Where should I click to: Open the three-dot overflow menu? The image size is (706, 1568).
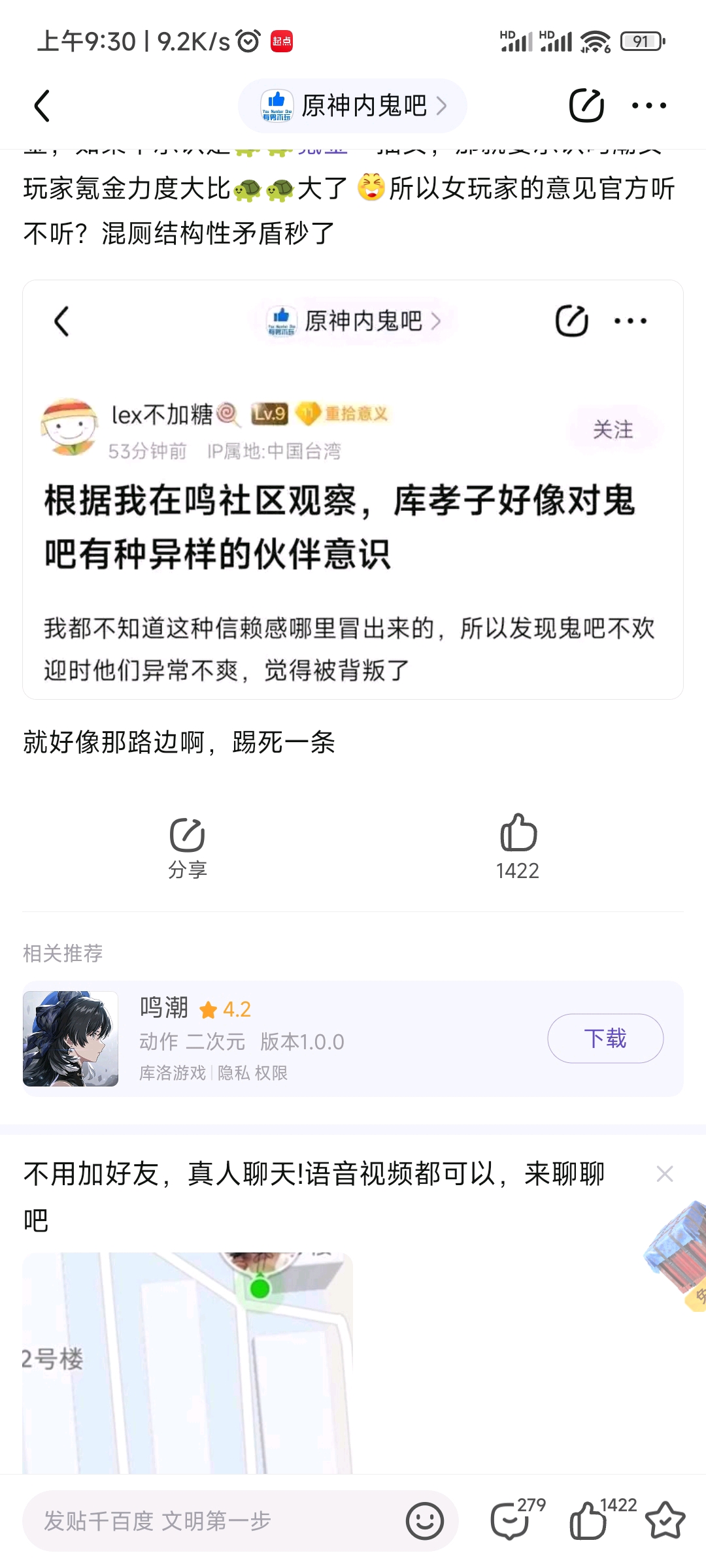(x=648, y=106)
